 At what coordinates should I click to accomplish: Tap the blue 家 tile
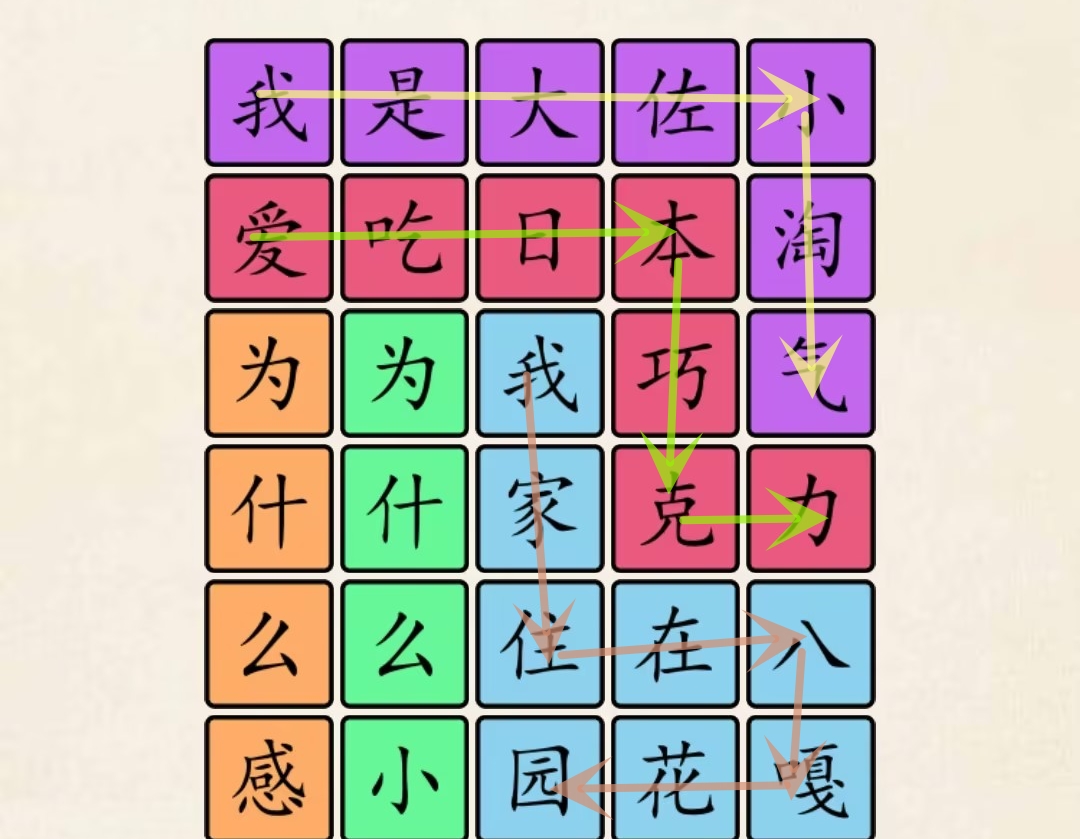point(540,508)
